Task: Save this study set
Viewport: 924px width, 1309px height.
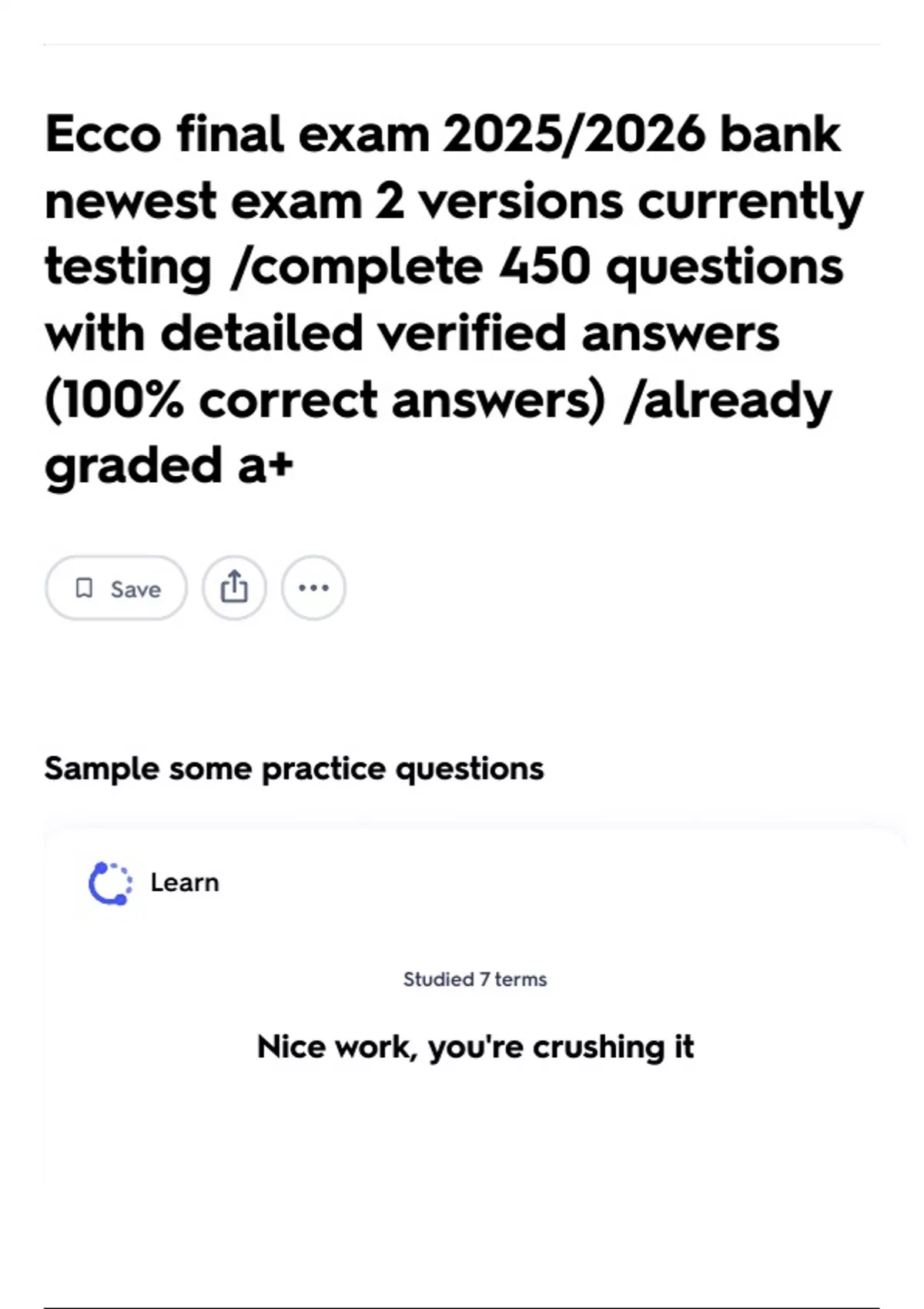Action: (116, 588)
